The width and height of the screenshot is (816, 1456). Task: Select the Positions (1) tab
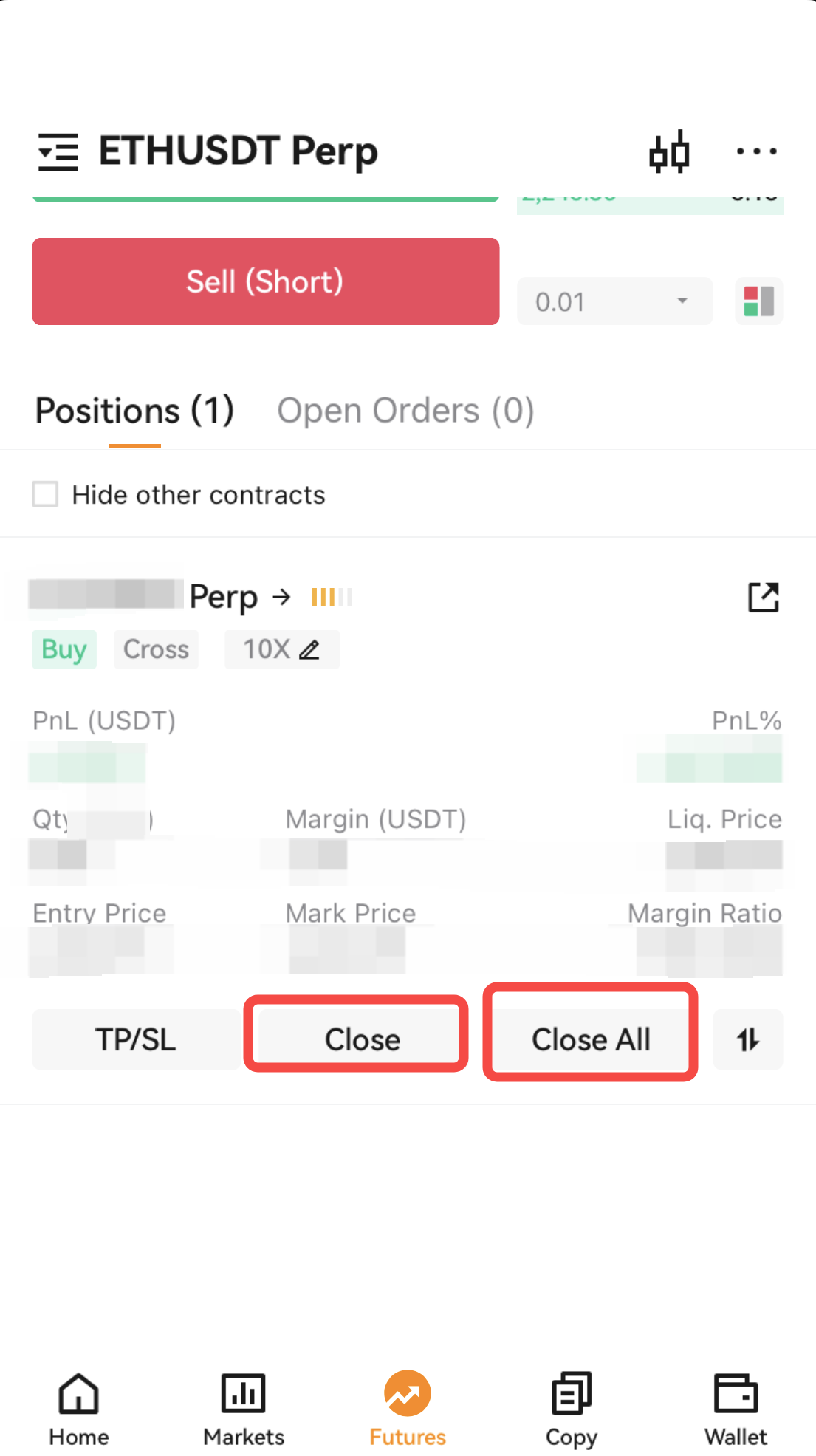134,411
